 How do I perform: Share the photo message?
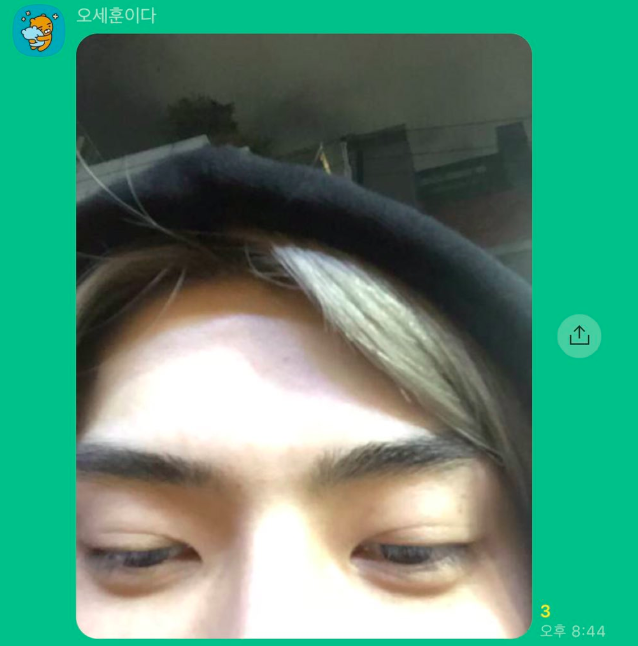579,336
